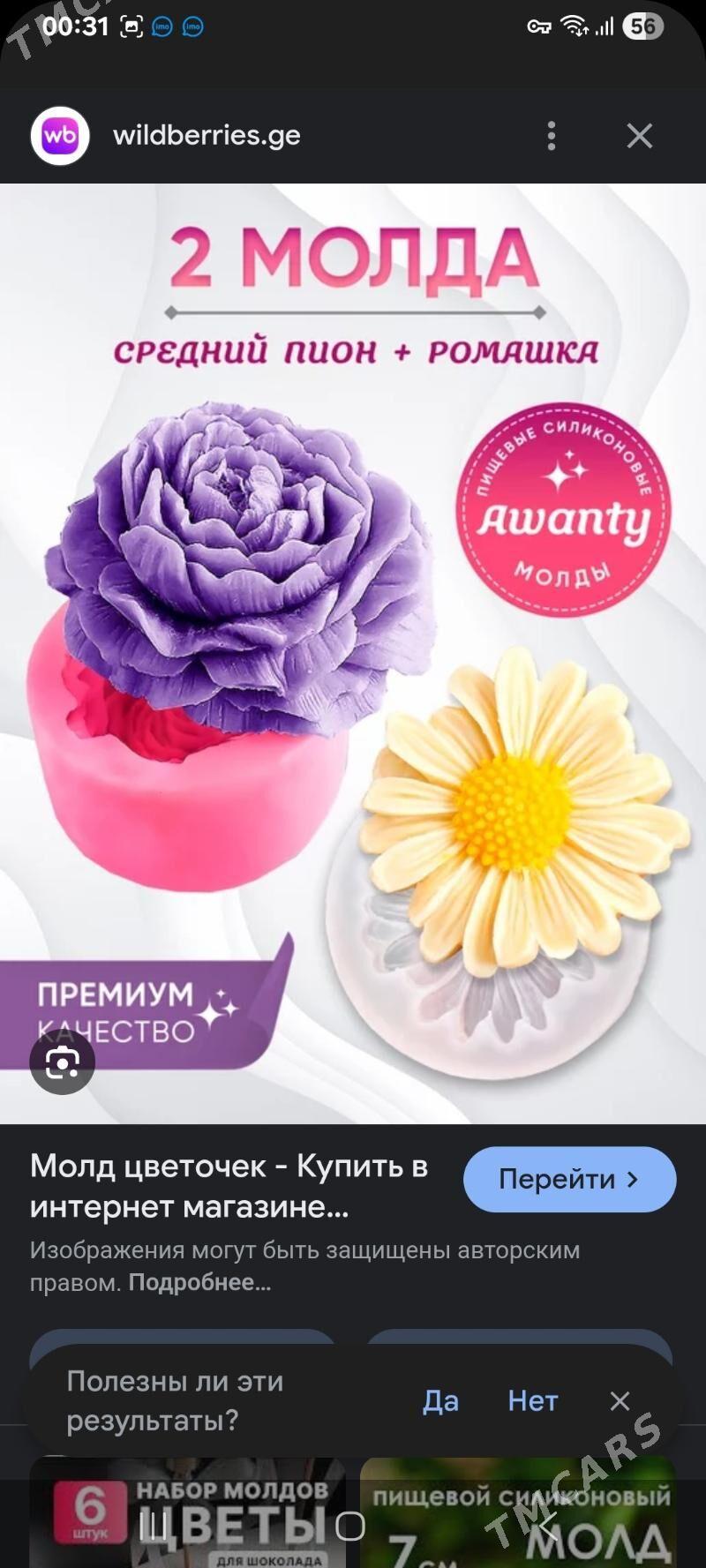Tap the Перейти button to visit the site
The width and height of the screenshot is (706, 1568).
pyautogui.click(x=569, y=1179)
